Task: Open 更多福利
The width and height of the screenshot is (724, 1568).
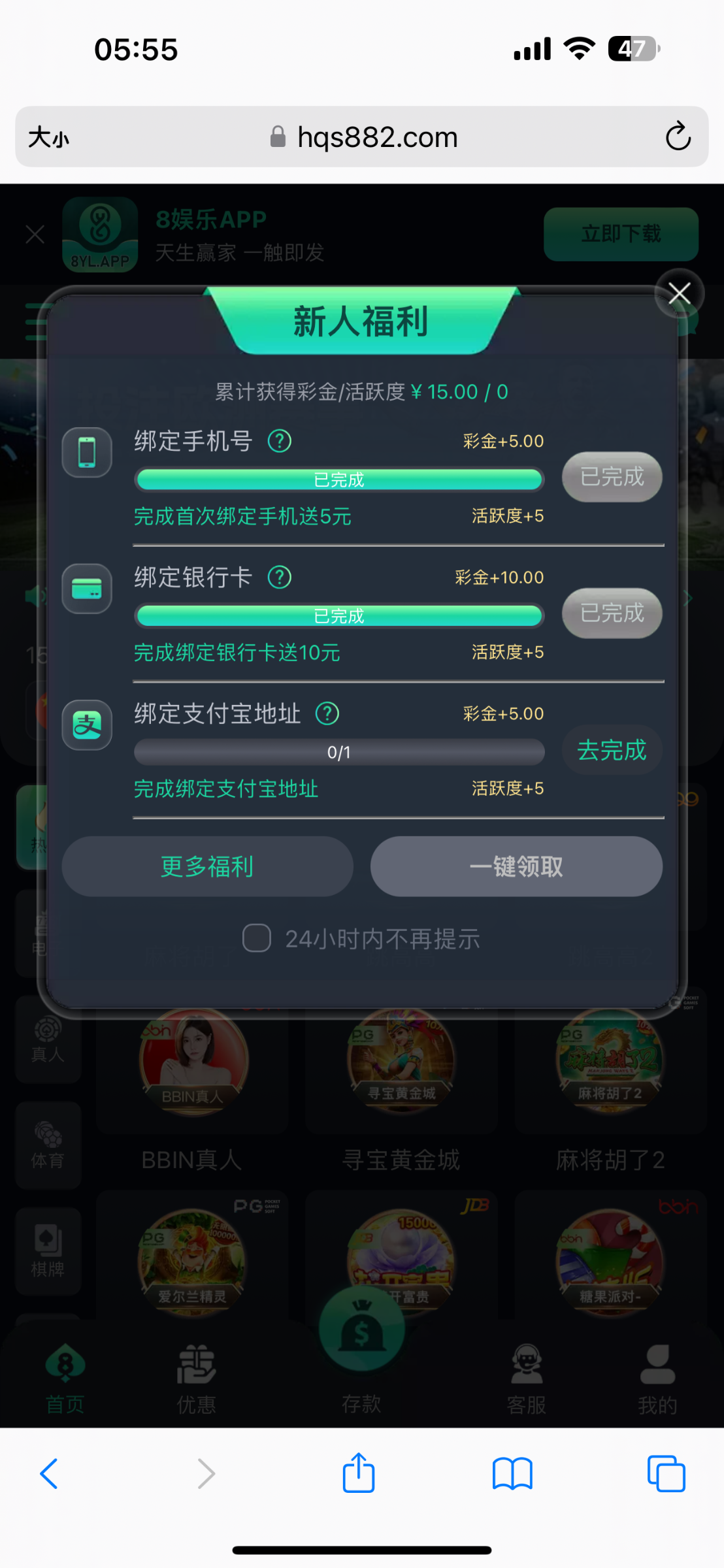Action: tap(207, 866)
